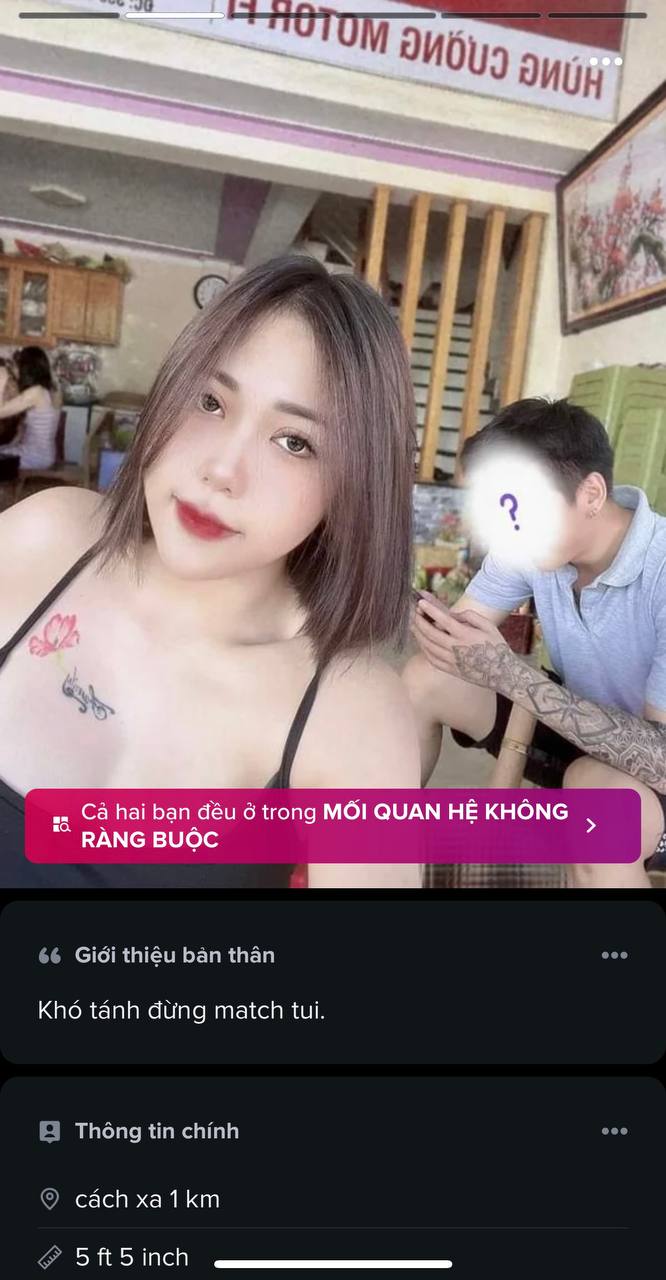Open options for Giới thiệu bản thân
Screen dimensions: 666x1280
tap(614, 955)
